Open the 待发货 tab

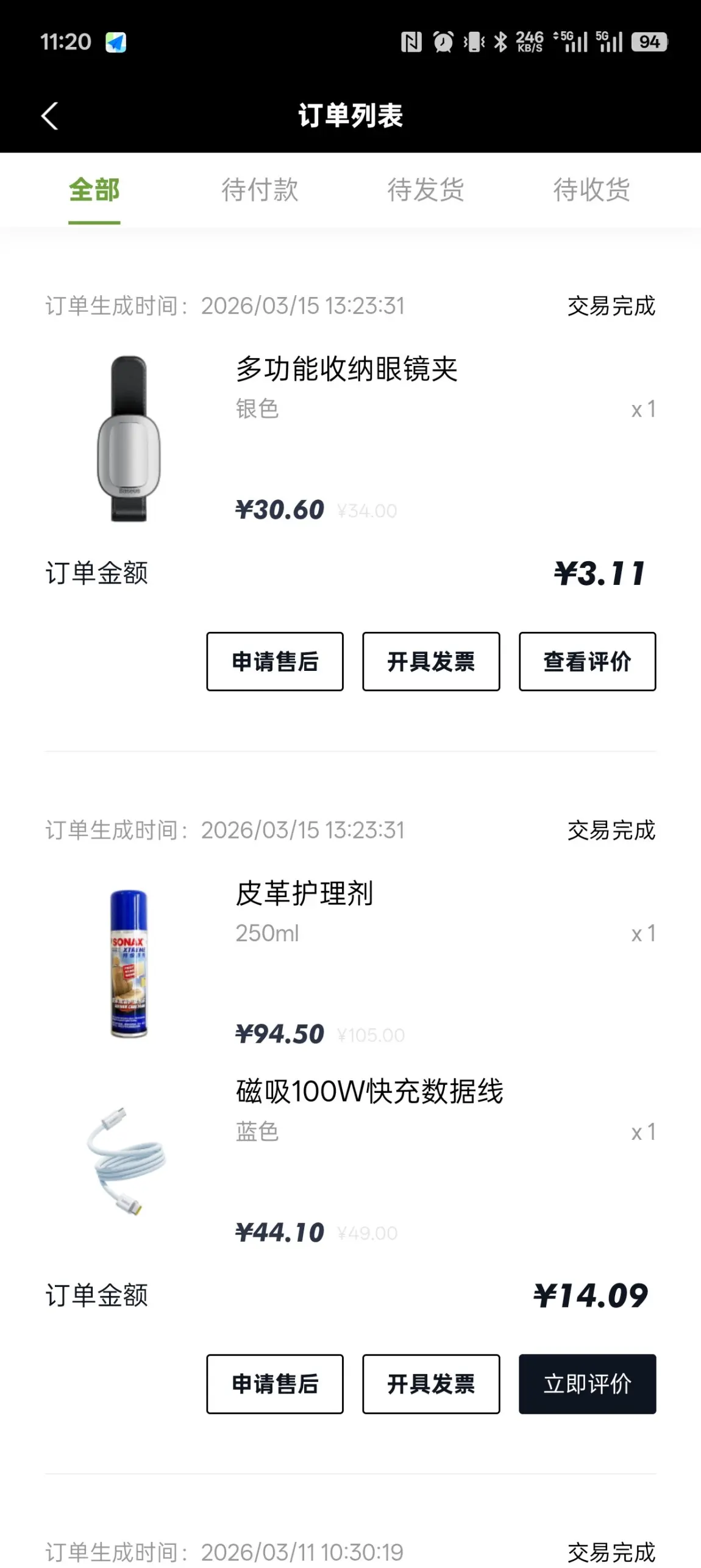click(x=425, y=190)
